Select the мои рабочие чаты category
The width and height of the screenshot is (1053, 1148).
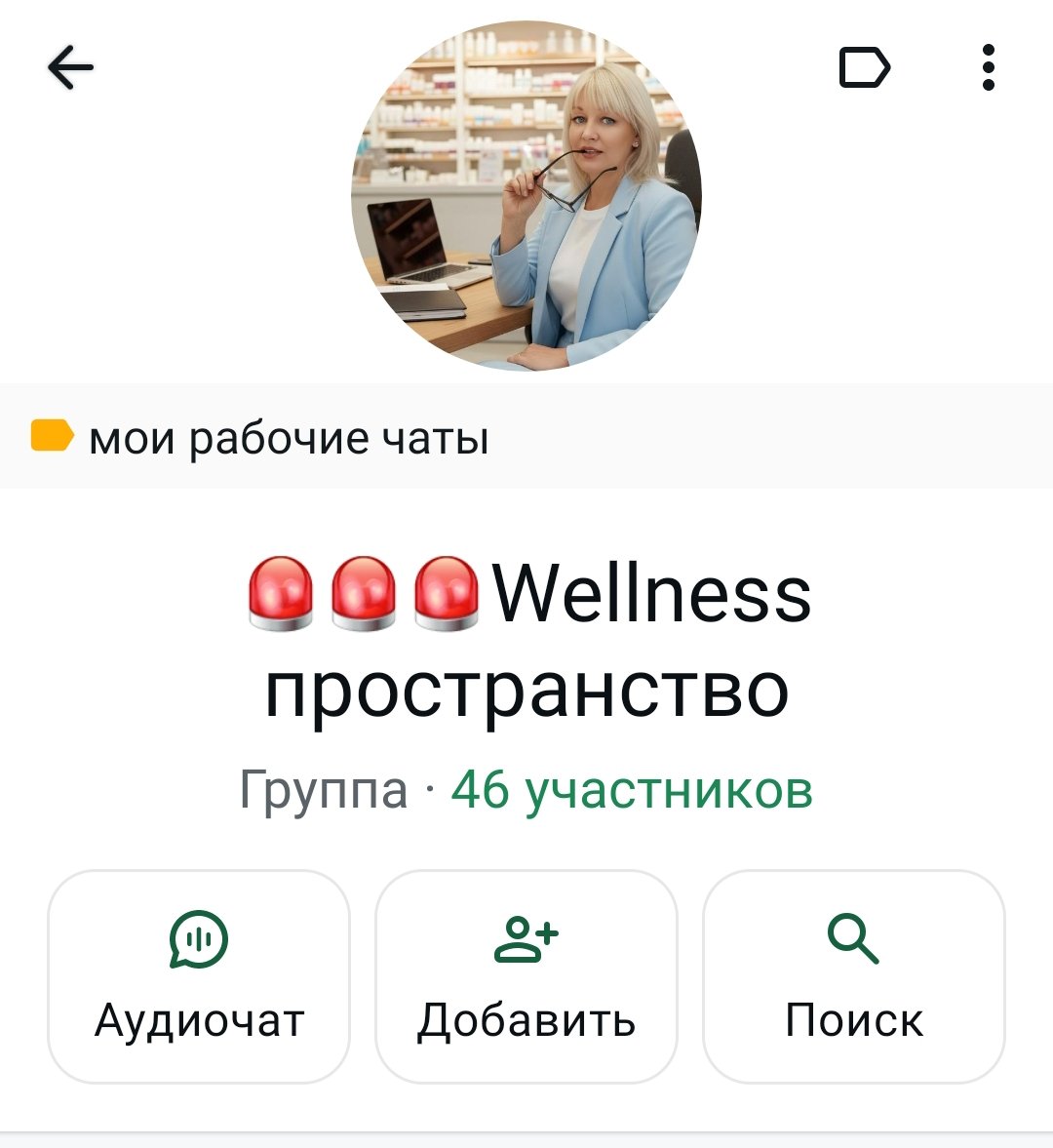(289, 438)
